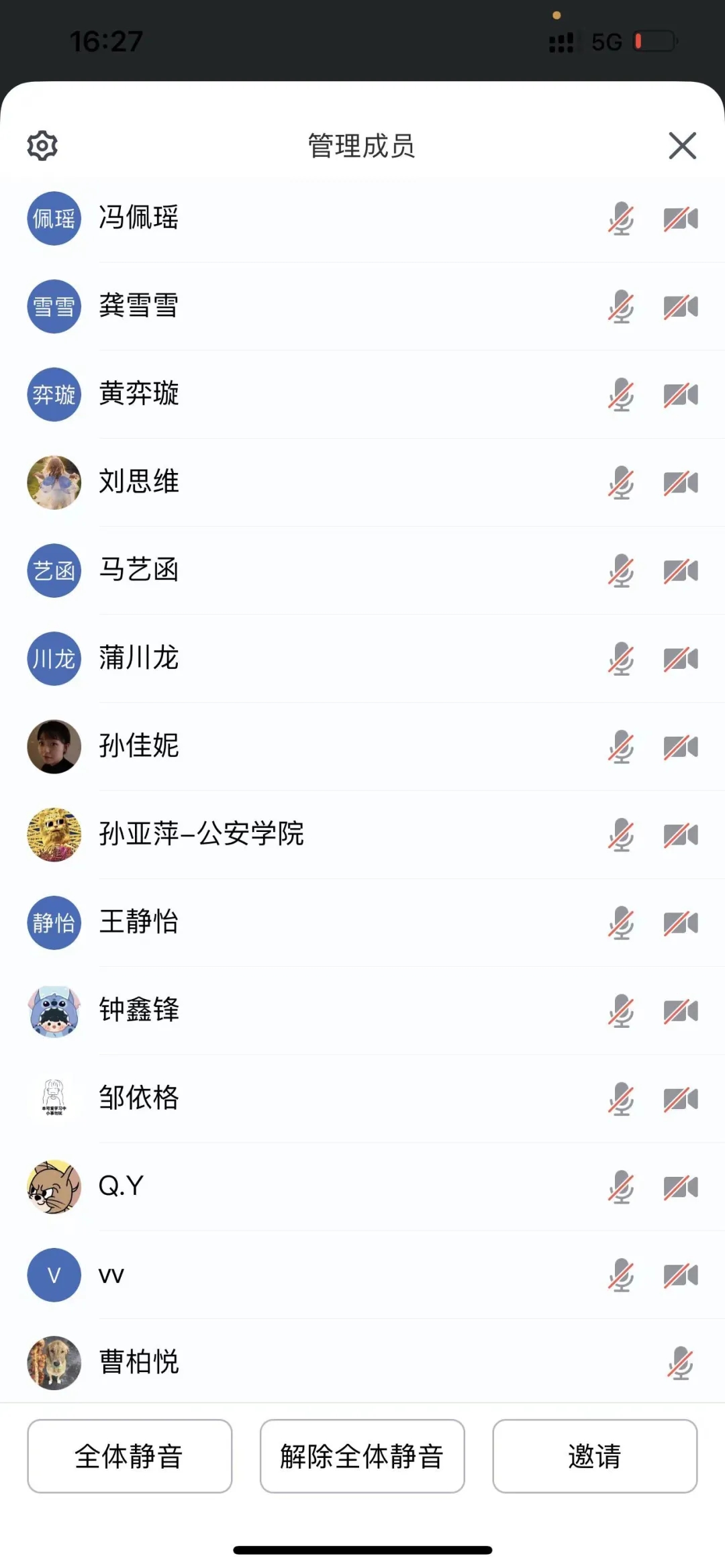The width and height of the screenshot is (725, 1568).
Task: Toggle the microphone icon for 冯佩瑶
Action: click(621, 219)
